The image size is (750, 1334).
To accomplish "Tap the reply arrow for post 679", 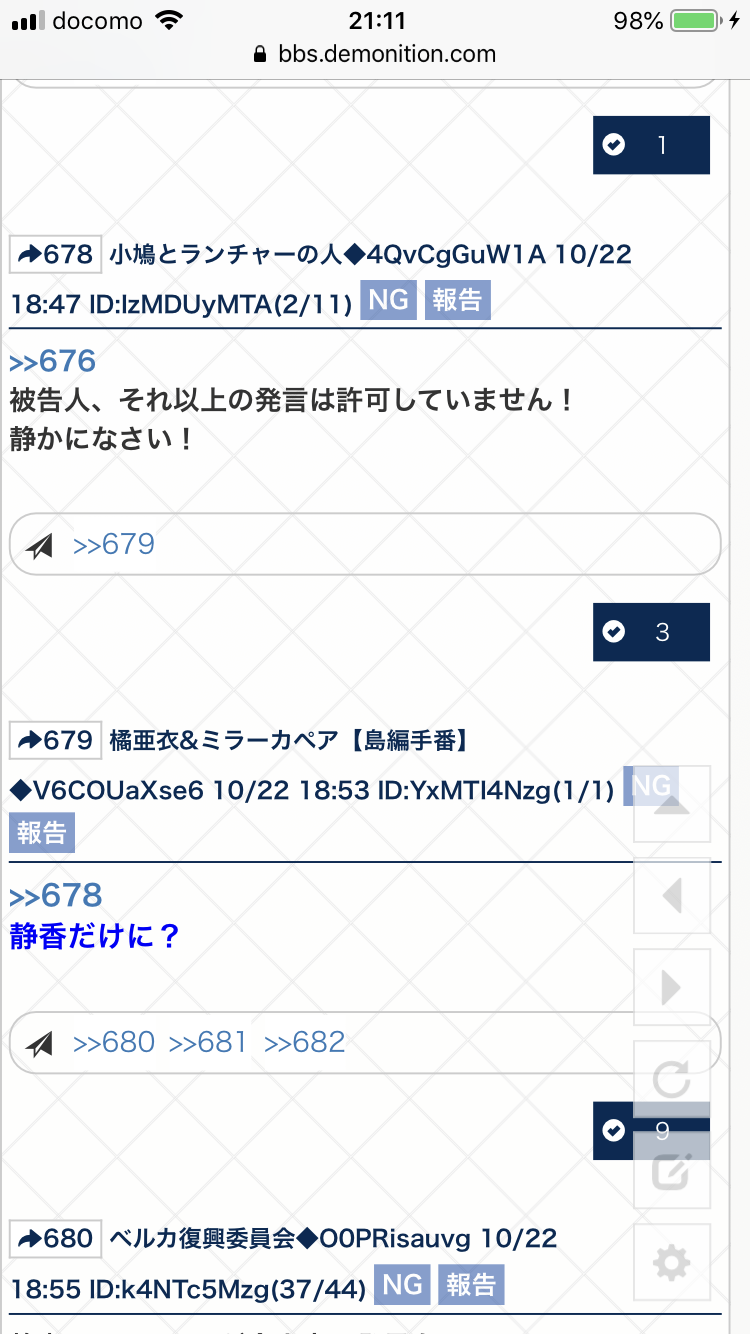I will point(56,740).
